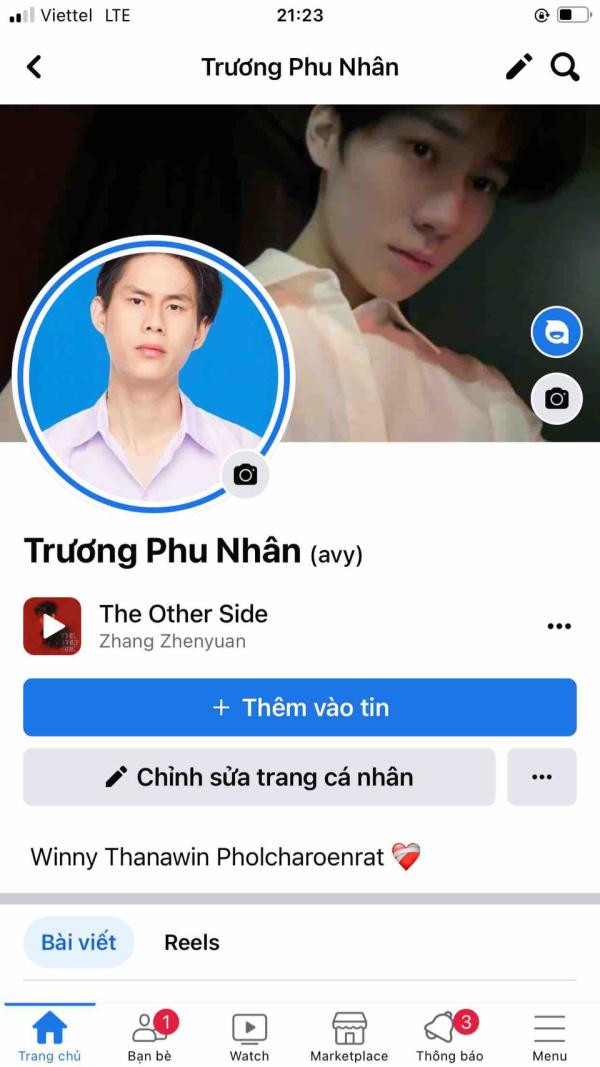Screen dimensions: 600x1067
Task: Switch to the Reels tab
Action: 192,942
